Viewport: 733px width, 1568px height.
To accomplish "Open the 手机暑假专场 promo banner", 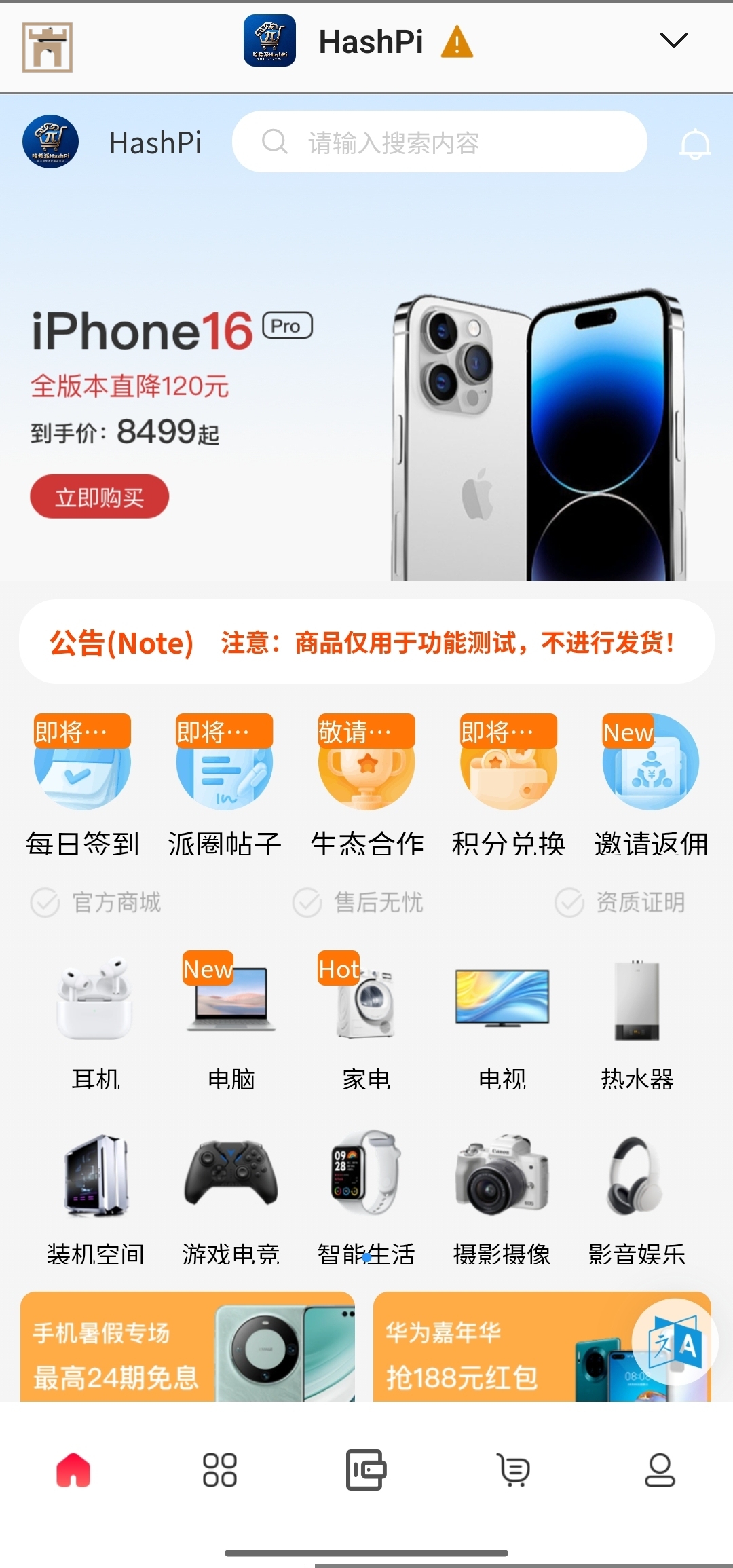I will tap(187, 1347).
